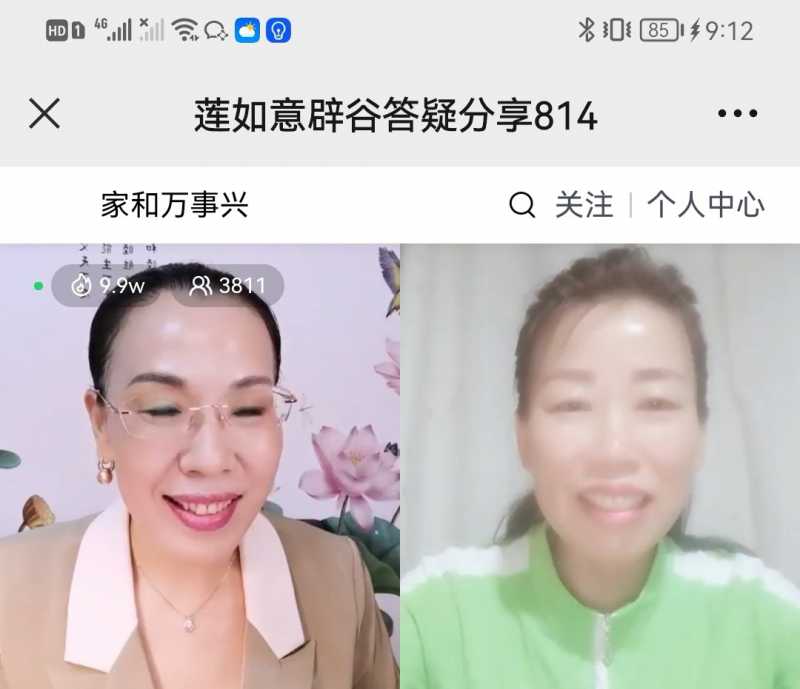This screenshot has height=689, width=800.
Task: Open the three-dot overflow menu
Action: 738,114
